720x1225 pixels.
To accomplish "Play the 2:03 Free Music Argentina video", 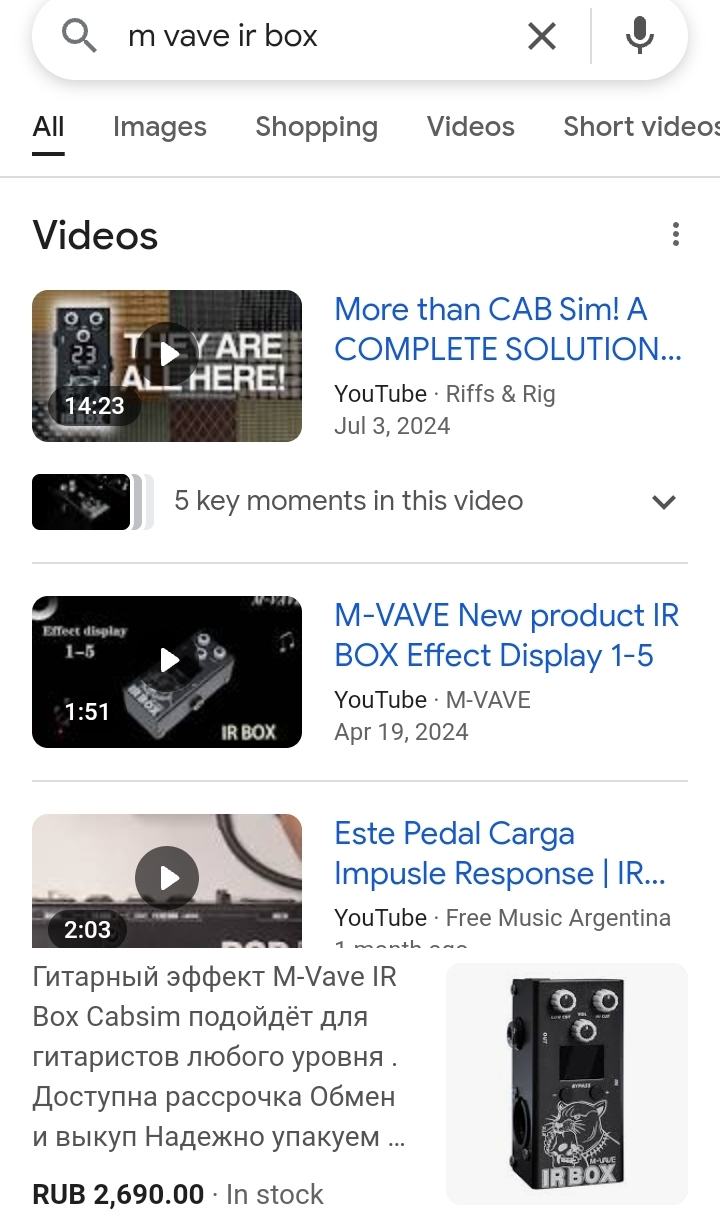I will 167,879.
